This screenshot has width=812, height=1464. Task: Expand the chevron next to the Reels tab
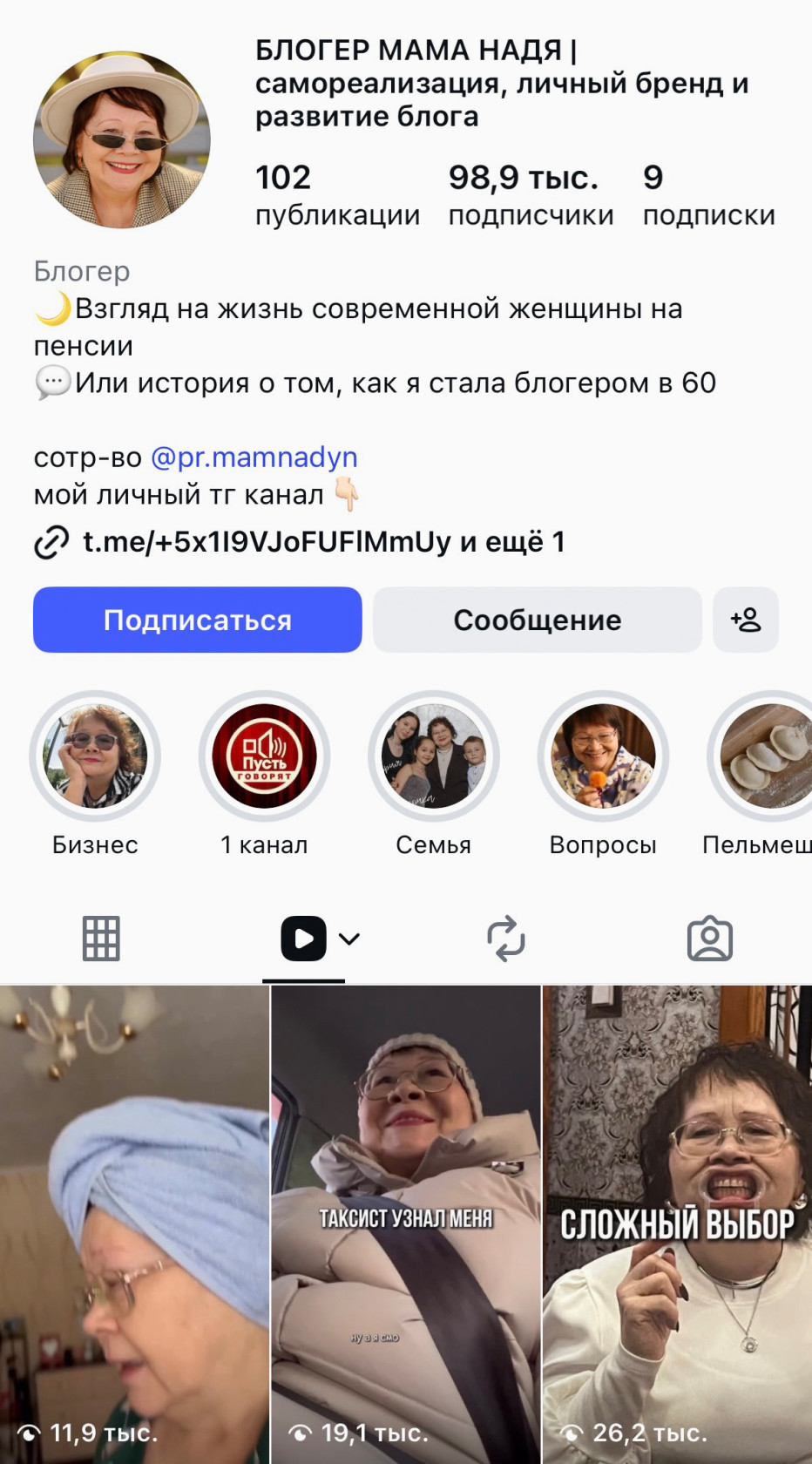click(x=348, y=938)
